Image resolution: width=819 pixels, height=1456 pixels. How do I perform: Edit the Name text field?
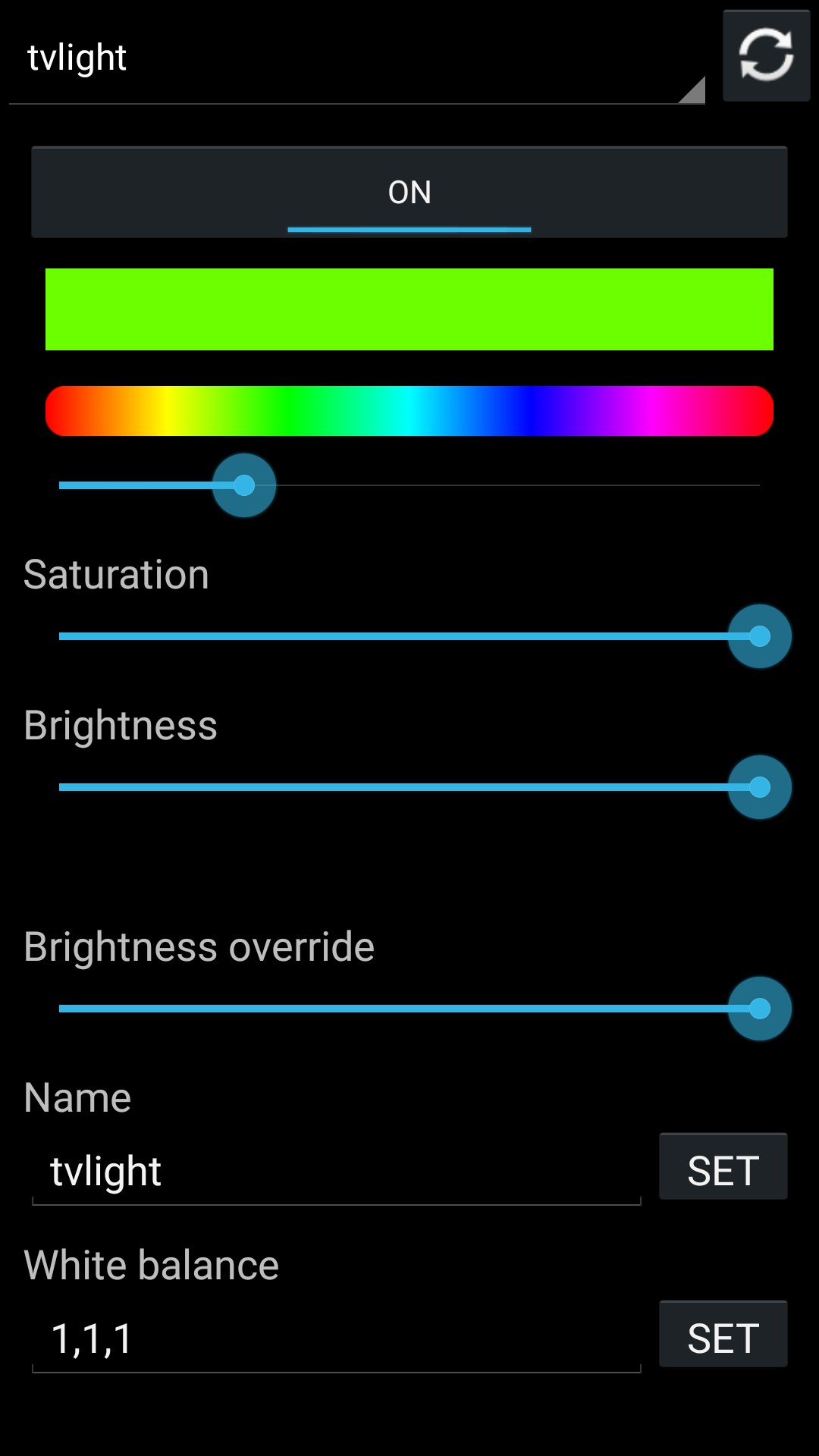[336, 1172]
